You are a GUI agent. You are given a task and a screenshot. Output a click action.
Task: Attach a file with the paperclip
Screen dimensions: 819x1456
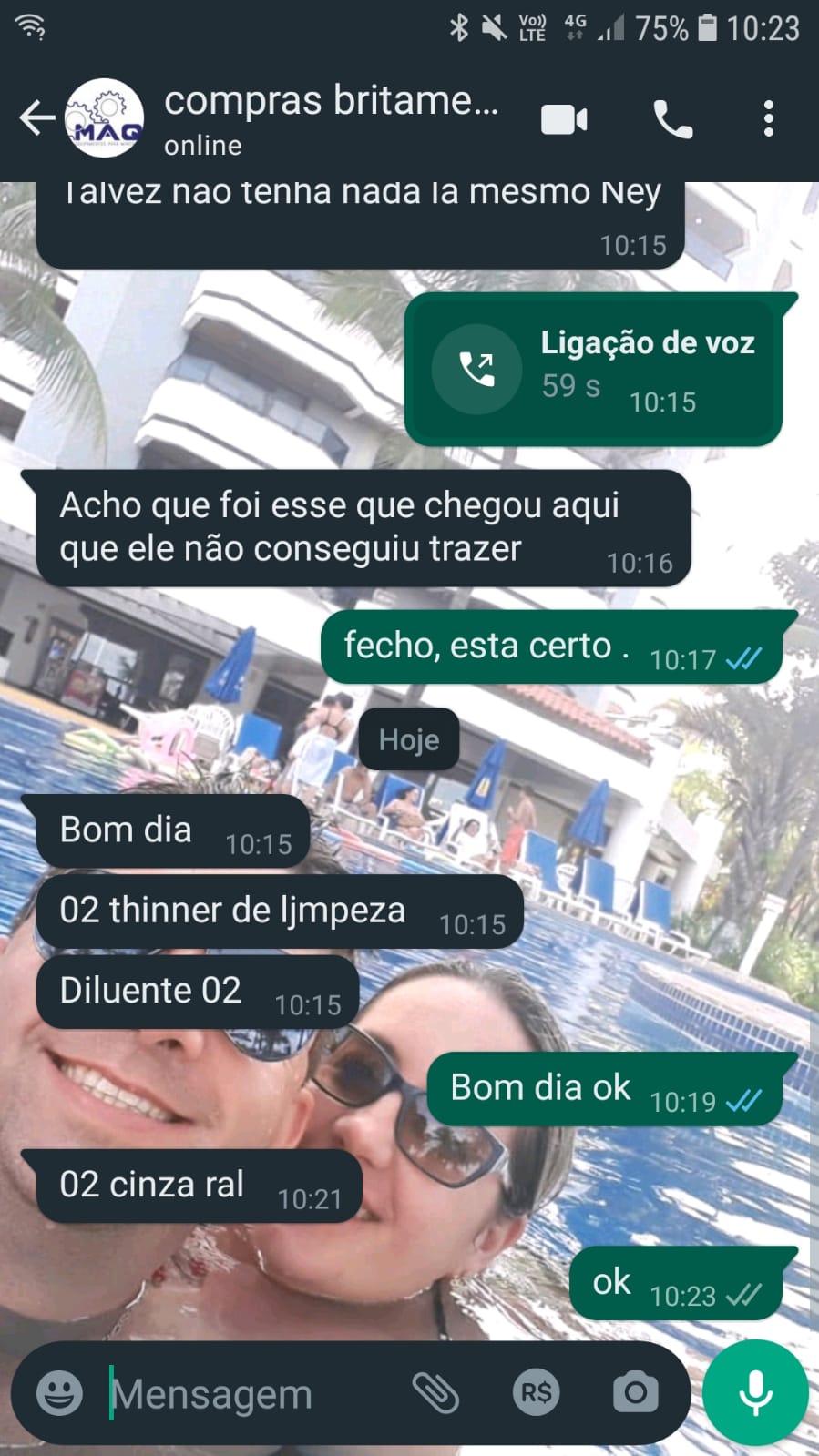pos(436,1392)
